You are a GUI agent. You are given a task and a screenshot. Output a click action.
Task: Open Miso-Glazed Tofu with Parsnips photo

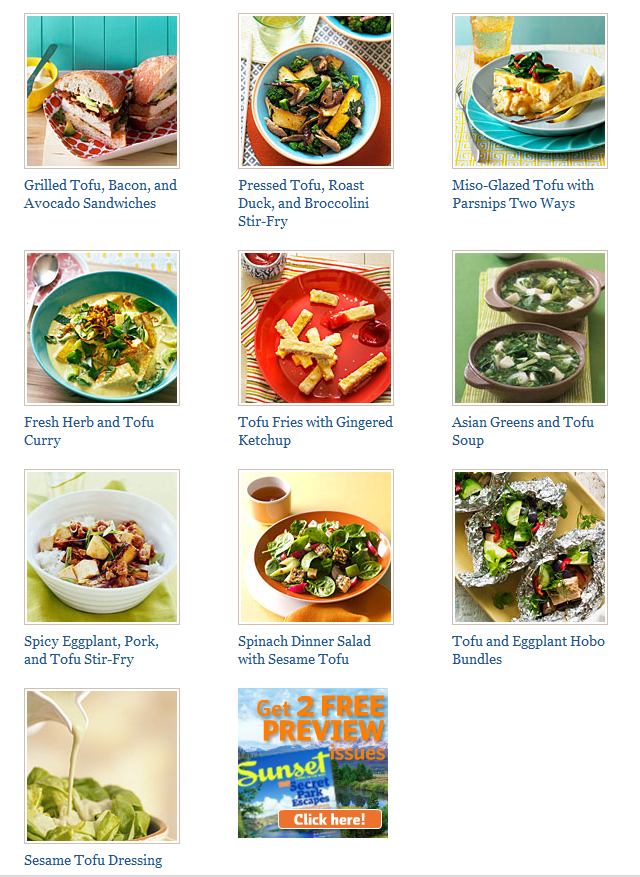[529, 90]
